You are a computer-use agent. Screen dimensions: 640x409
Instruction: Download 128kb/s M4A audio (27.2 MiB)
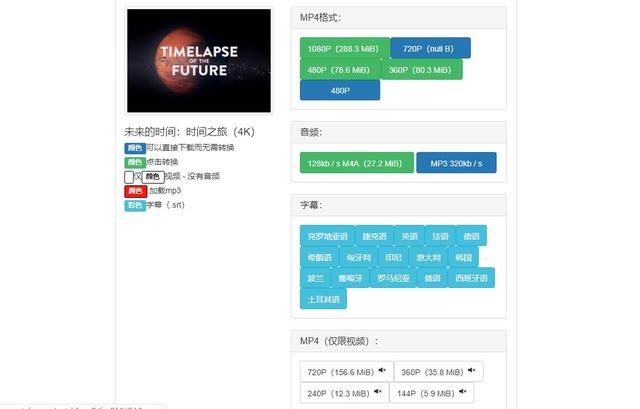point(356,163)
